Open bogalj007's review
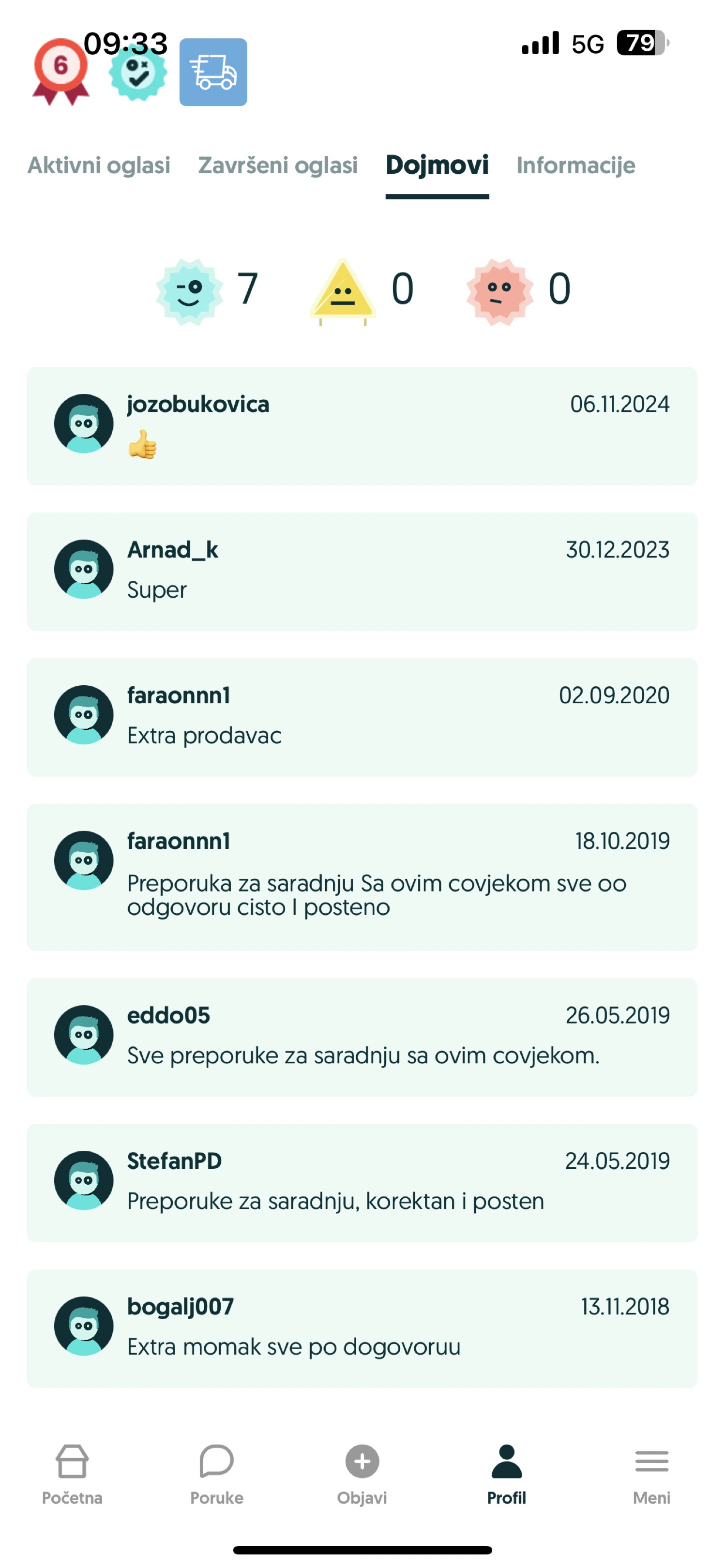Screen dimensions: 725x1568 (x=362, y=1327)
